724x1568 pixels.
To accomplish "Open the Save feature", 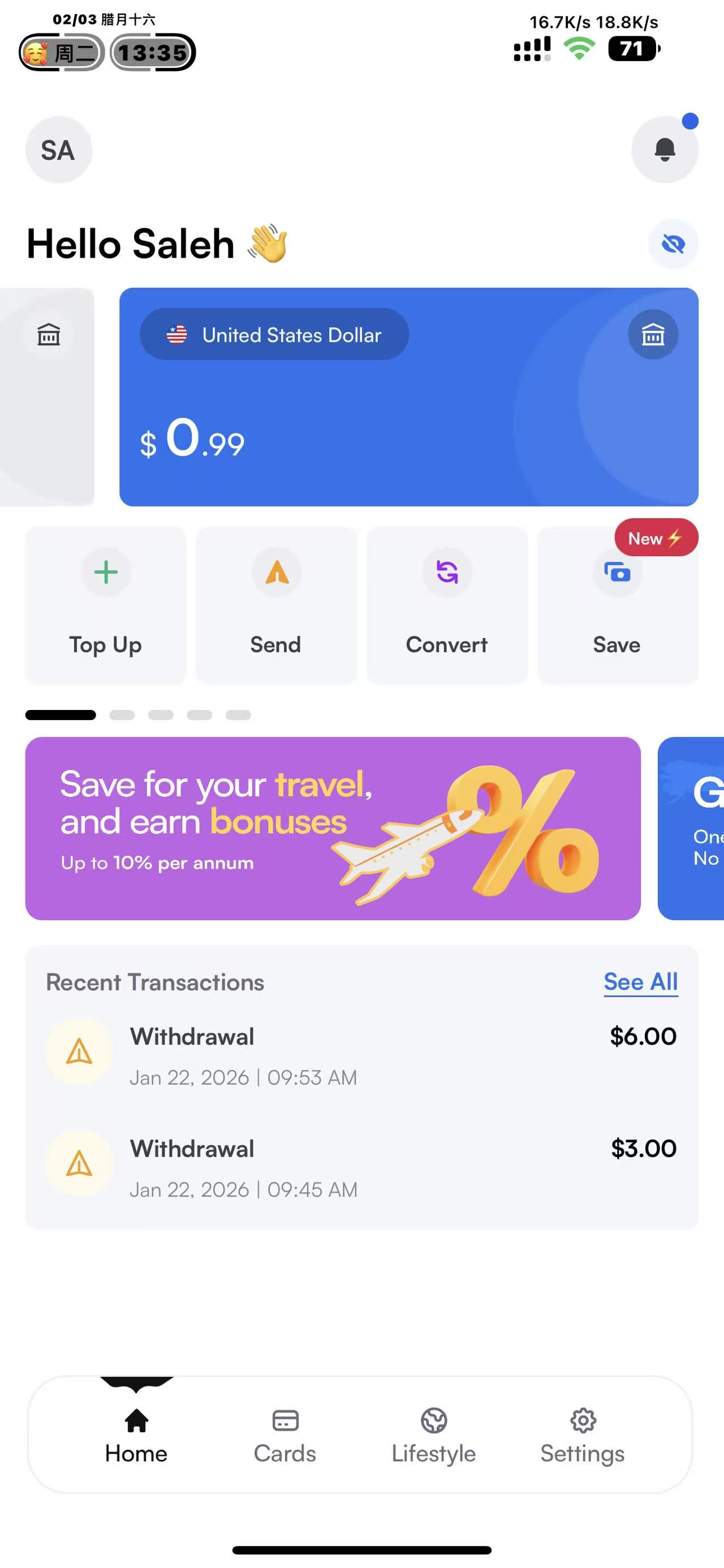I will tap(617, 605).
